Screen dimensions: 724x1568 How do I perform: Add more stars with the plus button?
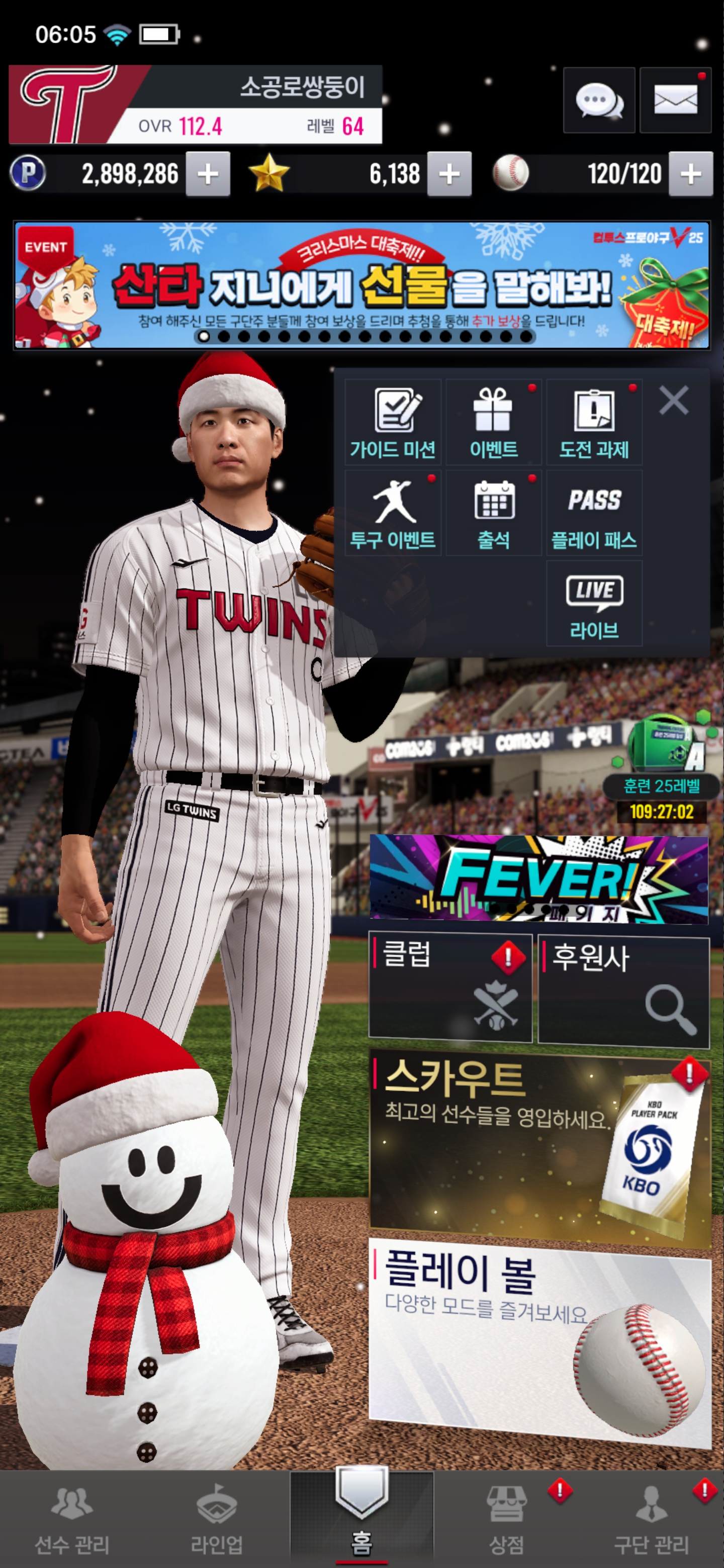tap(449, 174)
